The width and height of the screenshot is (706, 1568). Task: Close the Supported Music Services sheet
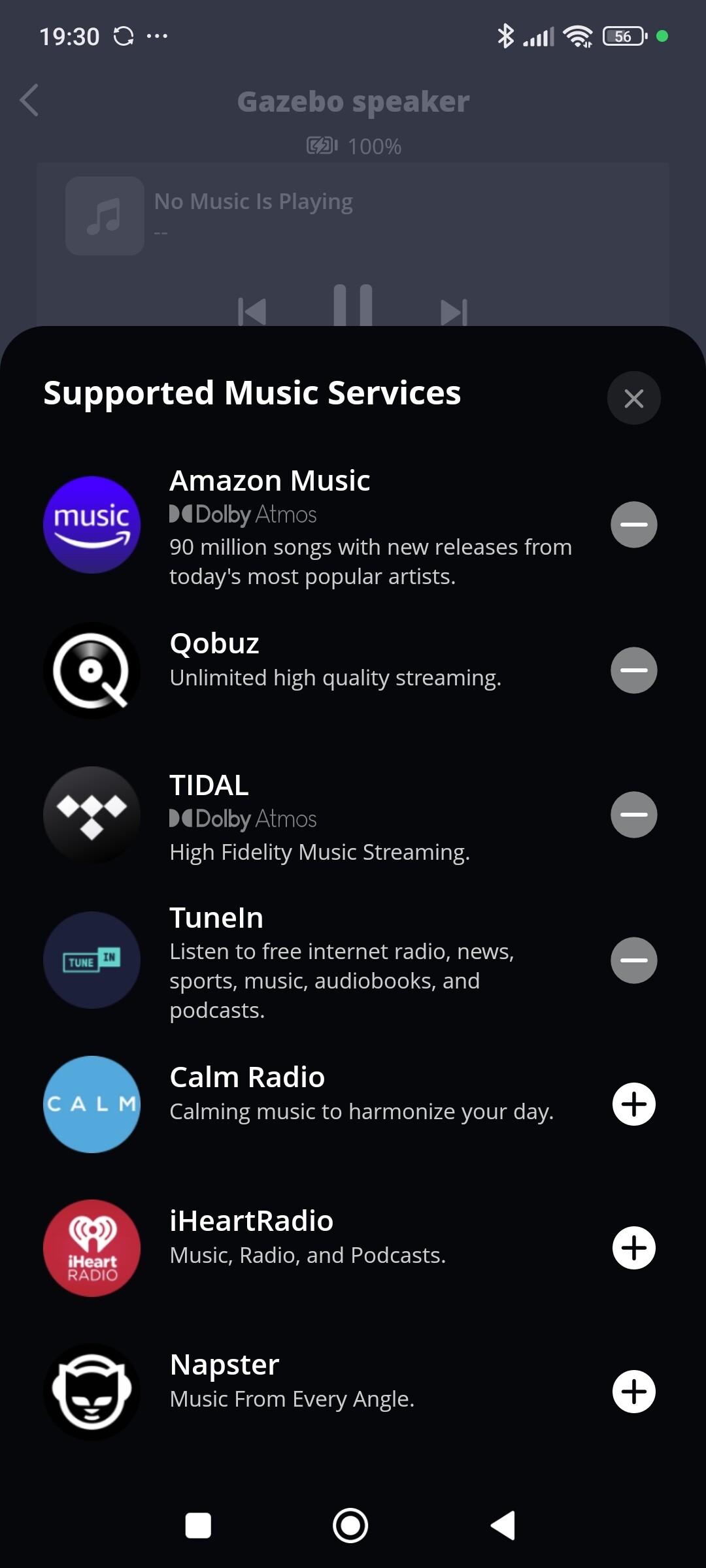pos(633,398)
